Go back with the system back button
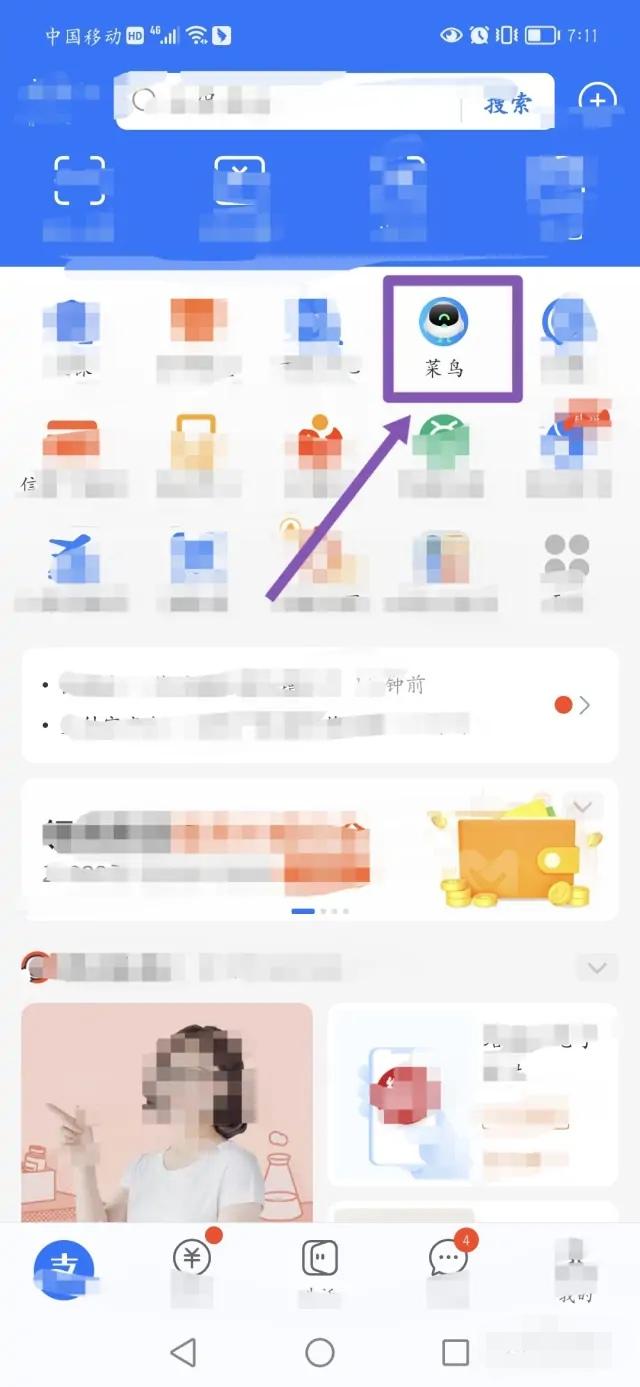 [x=183, y=1353]
